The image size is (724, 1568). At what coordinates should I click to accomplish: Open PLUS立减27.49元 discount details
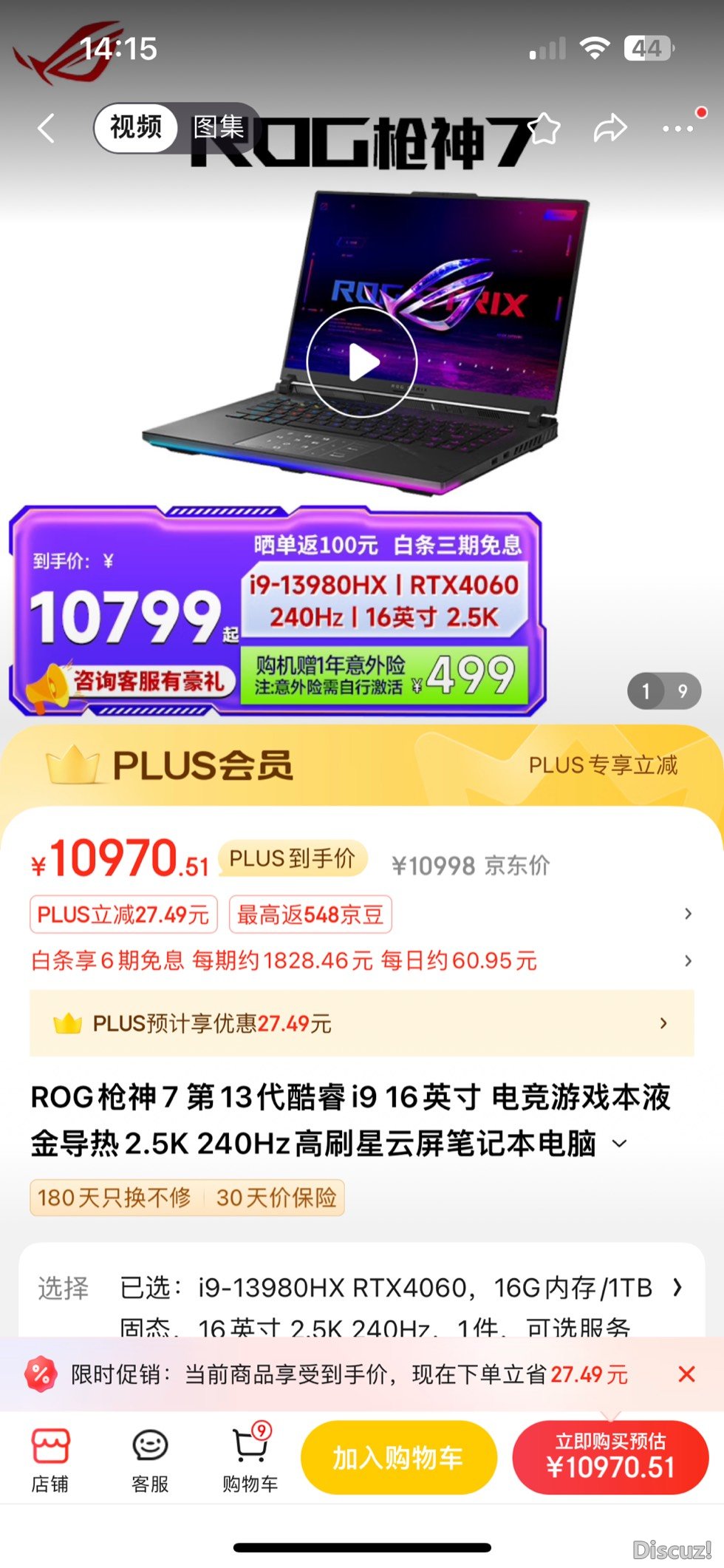[123, 915]
